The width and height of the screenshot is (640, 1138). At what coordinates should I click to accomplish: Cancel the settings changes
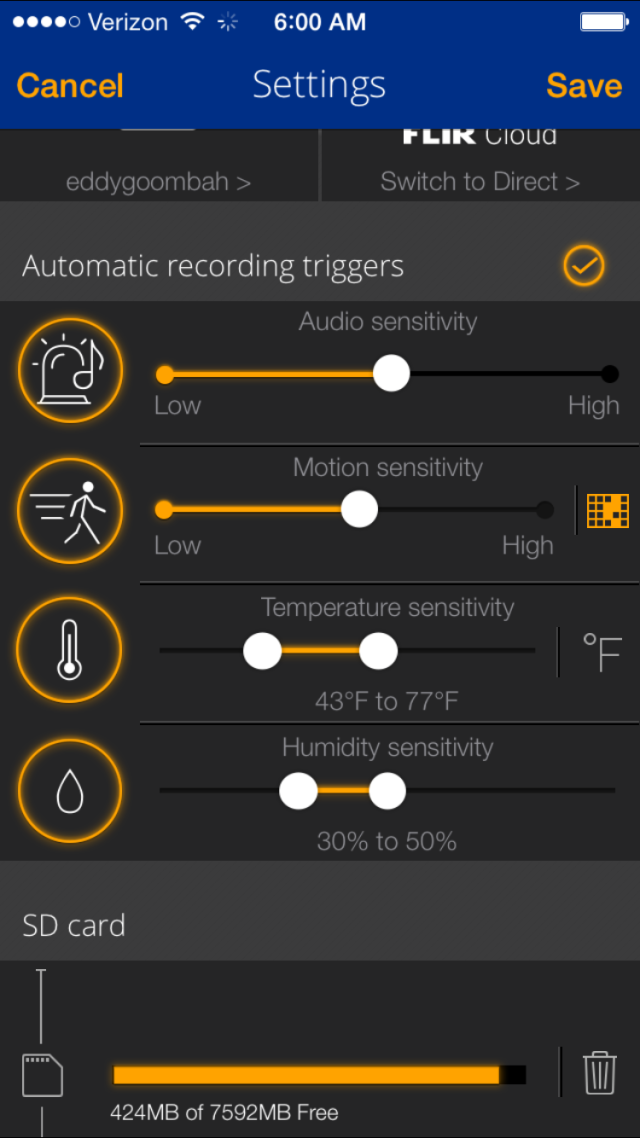pos(70,85)
